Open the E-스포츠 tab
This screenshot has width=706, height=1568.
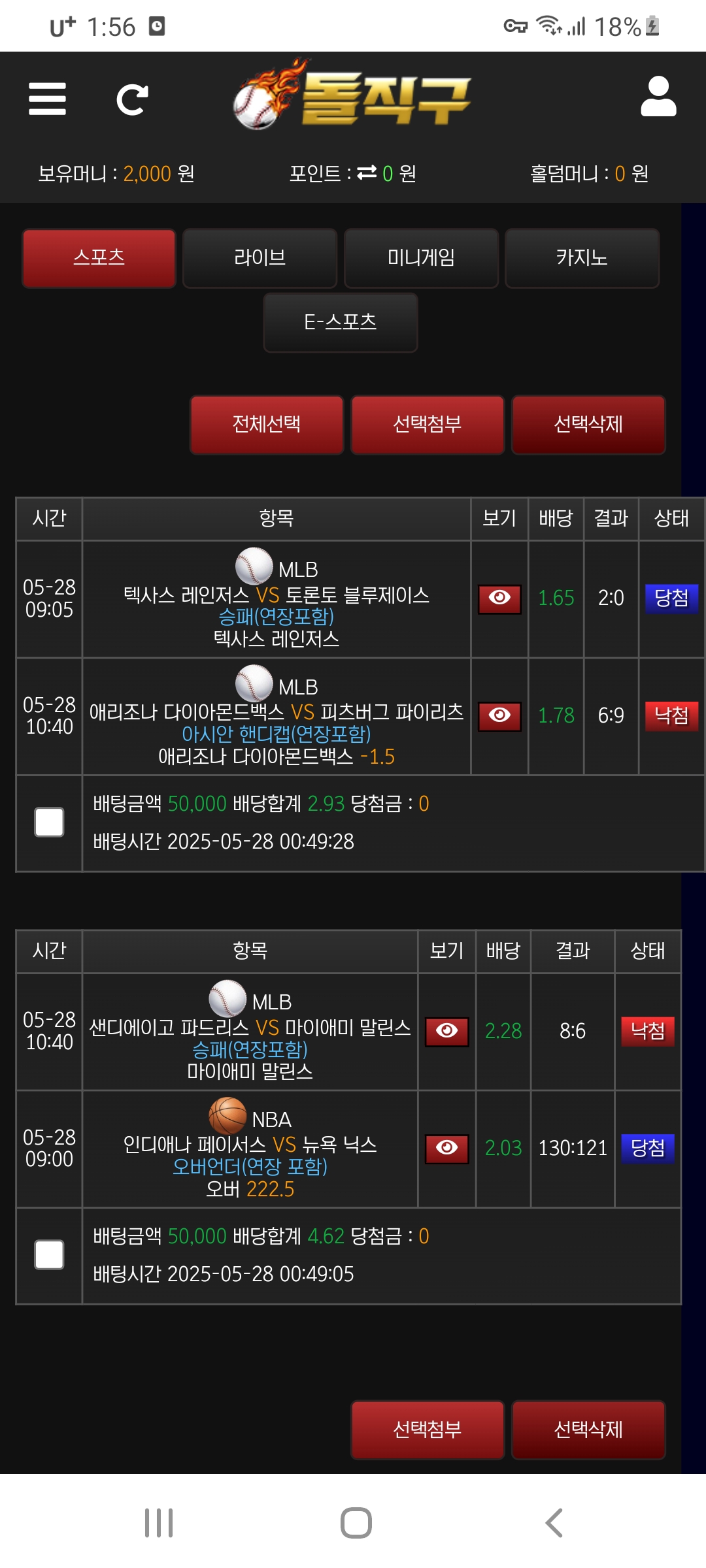pos(340,322)
